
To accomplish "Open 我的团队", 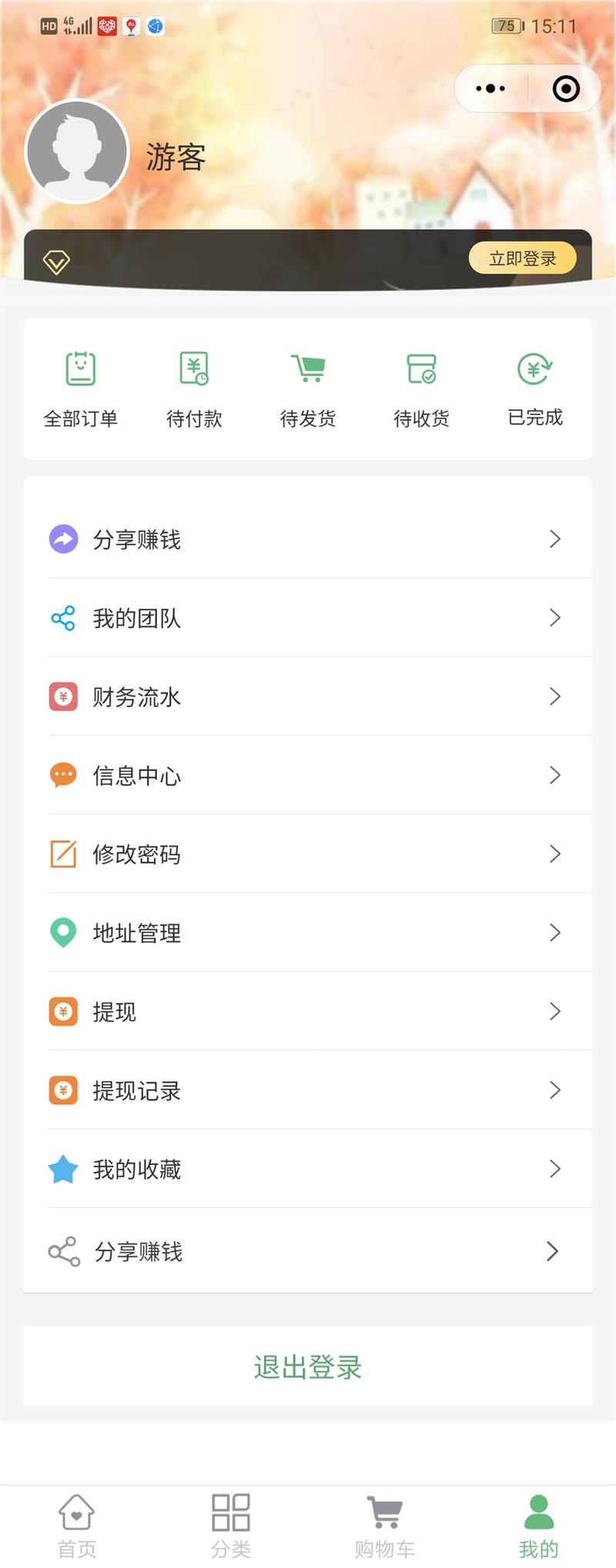I will coord(308,618).
